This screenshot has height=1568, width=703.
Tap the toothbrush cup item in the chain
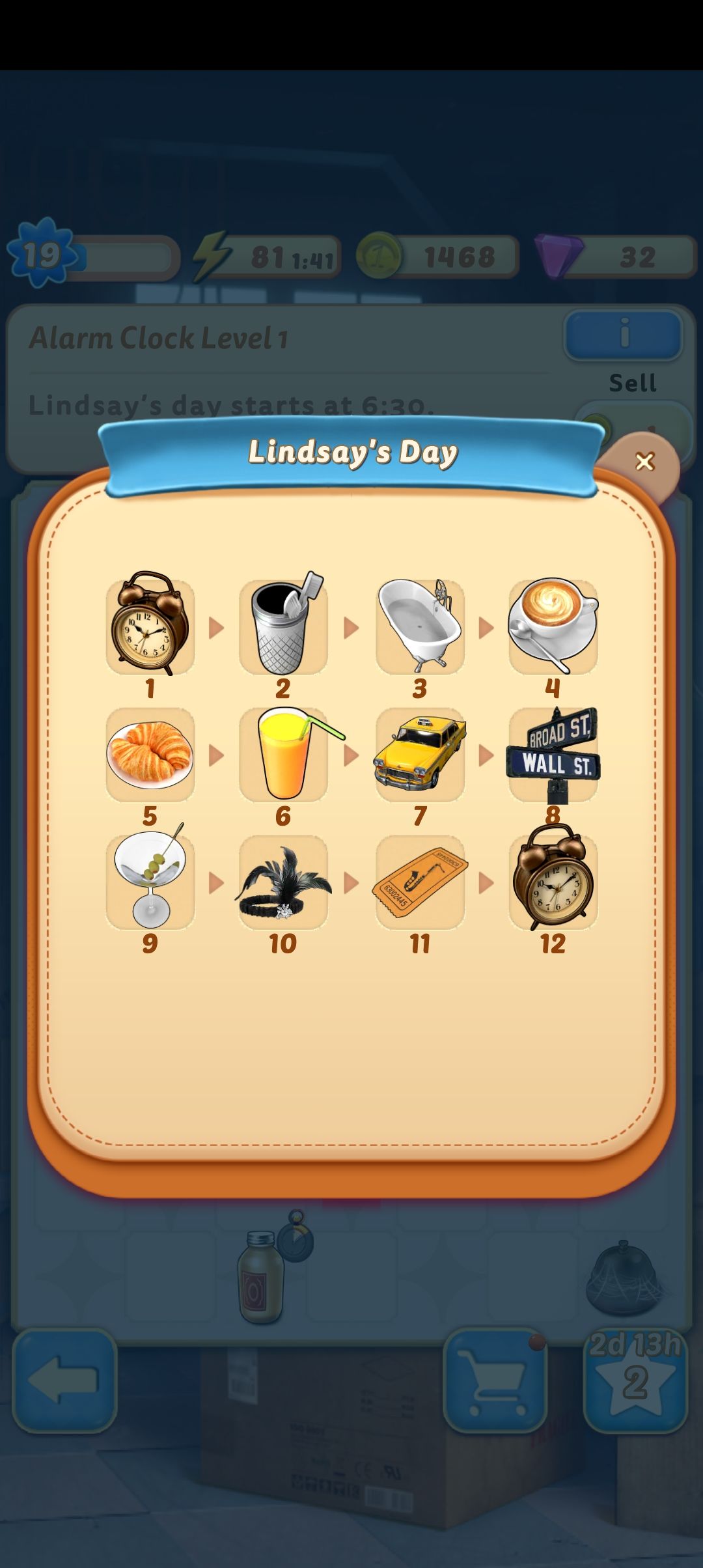tap(284, 625)
